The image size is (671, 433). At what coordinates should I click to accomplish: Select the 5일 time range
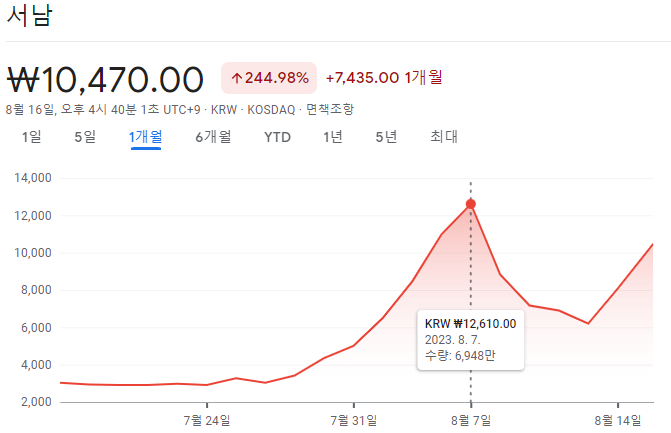(85, 137)
